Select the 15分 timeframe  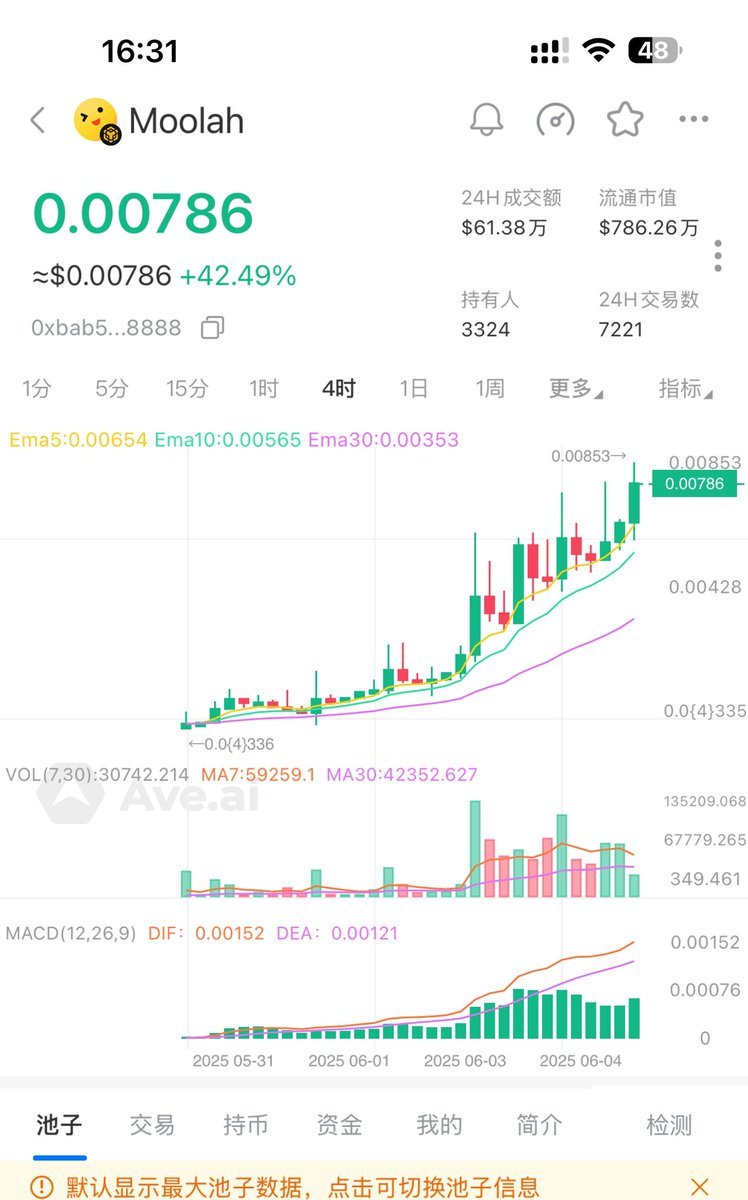pyautogui.click(x=187, y=389)
